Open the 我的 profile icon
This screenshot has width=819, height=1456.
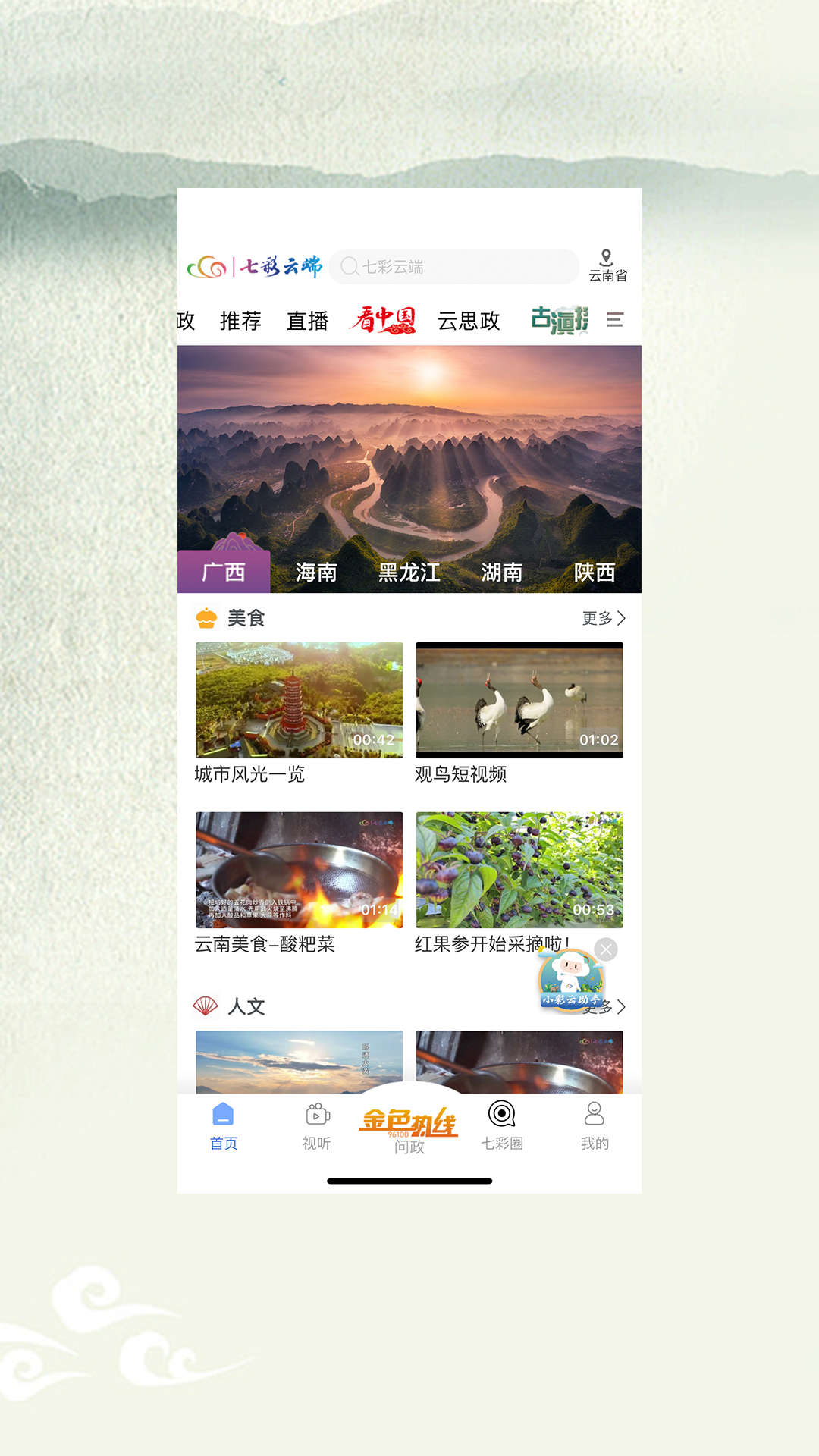pyautogui.click(x=595, y=1115)
